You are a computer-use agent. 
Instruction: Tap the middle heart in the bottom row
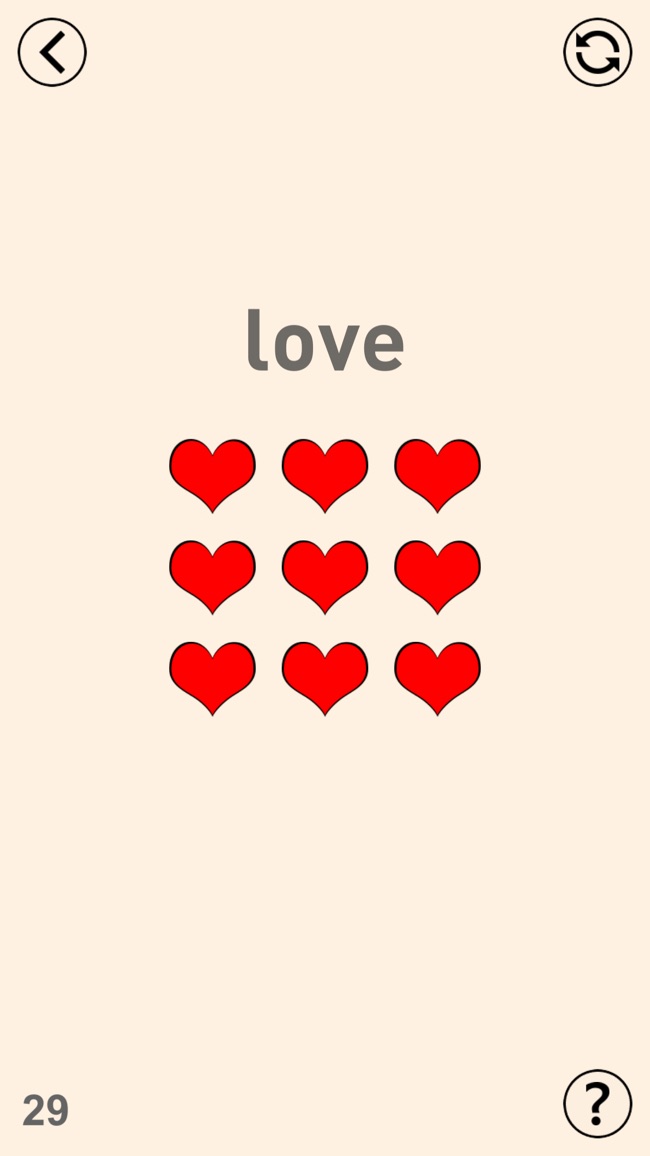(x=325, y=678)
